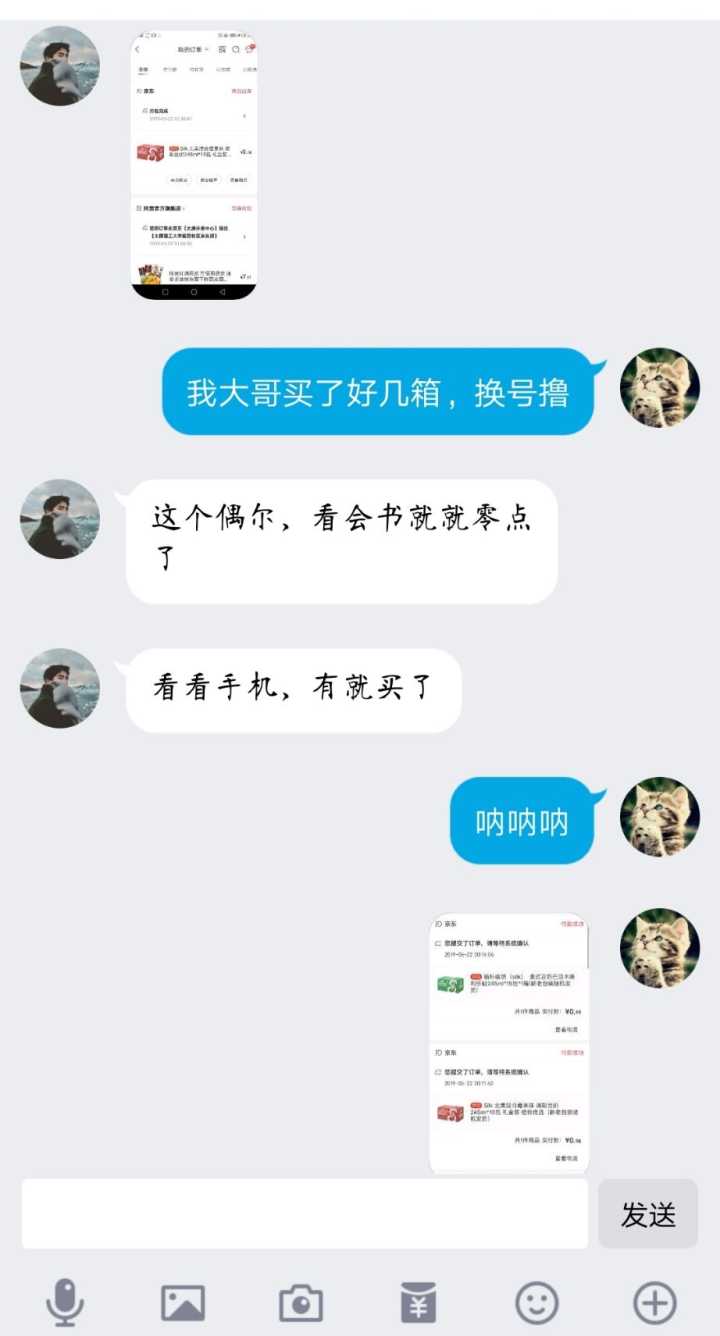
Task: Start voice input with the microphone icon
Action: click(65, 1303)
